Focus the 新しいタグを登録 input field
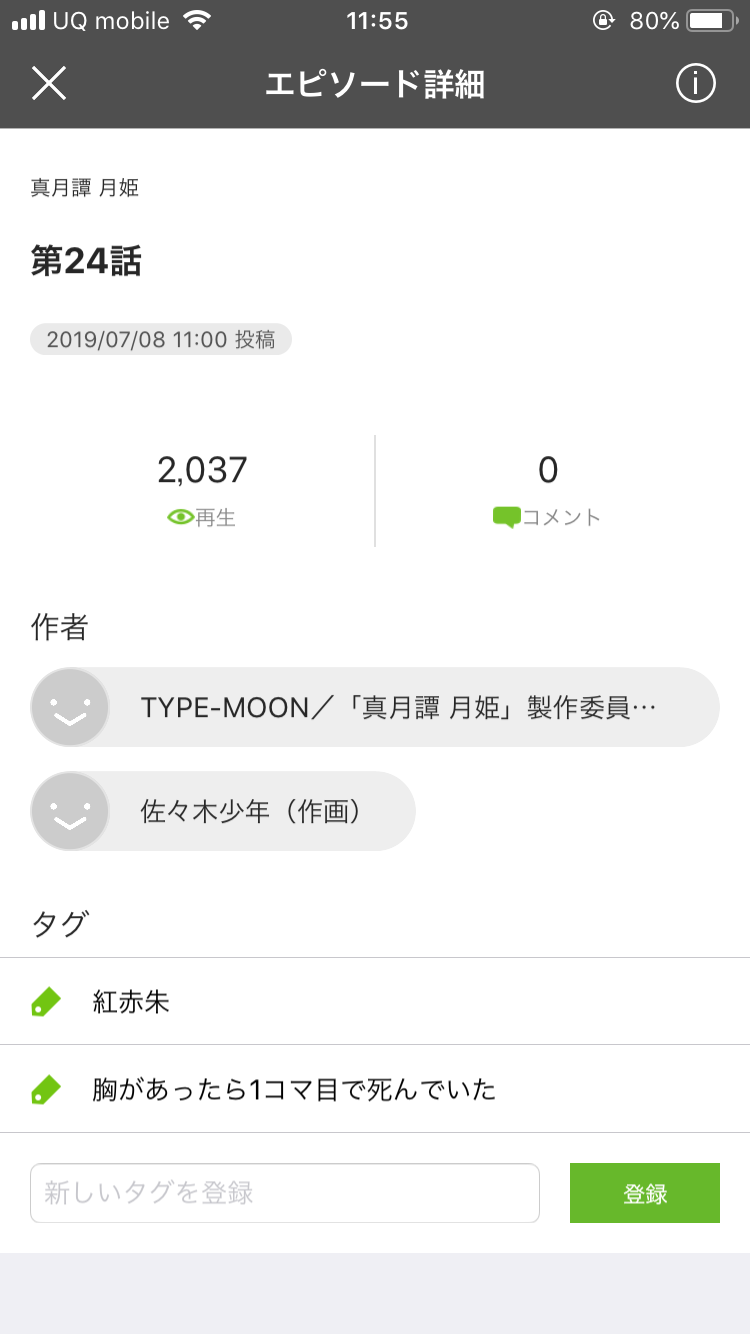The image size is (750, 1334). (x=285, y=1193)
